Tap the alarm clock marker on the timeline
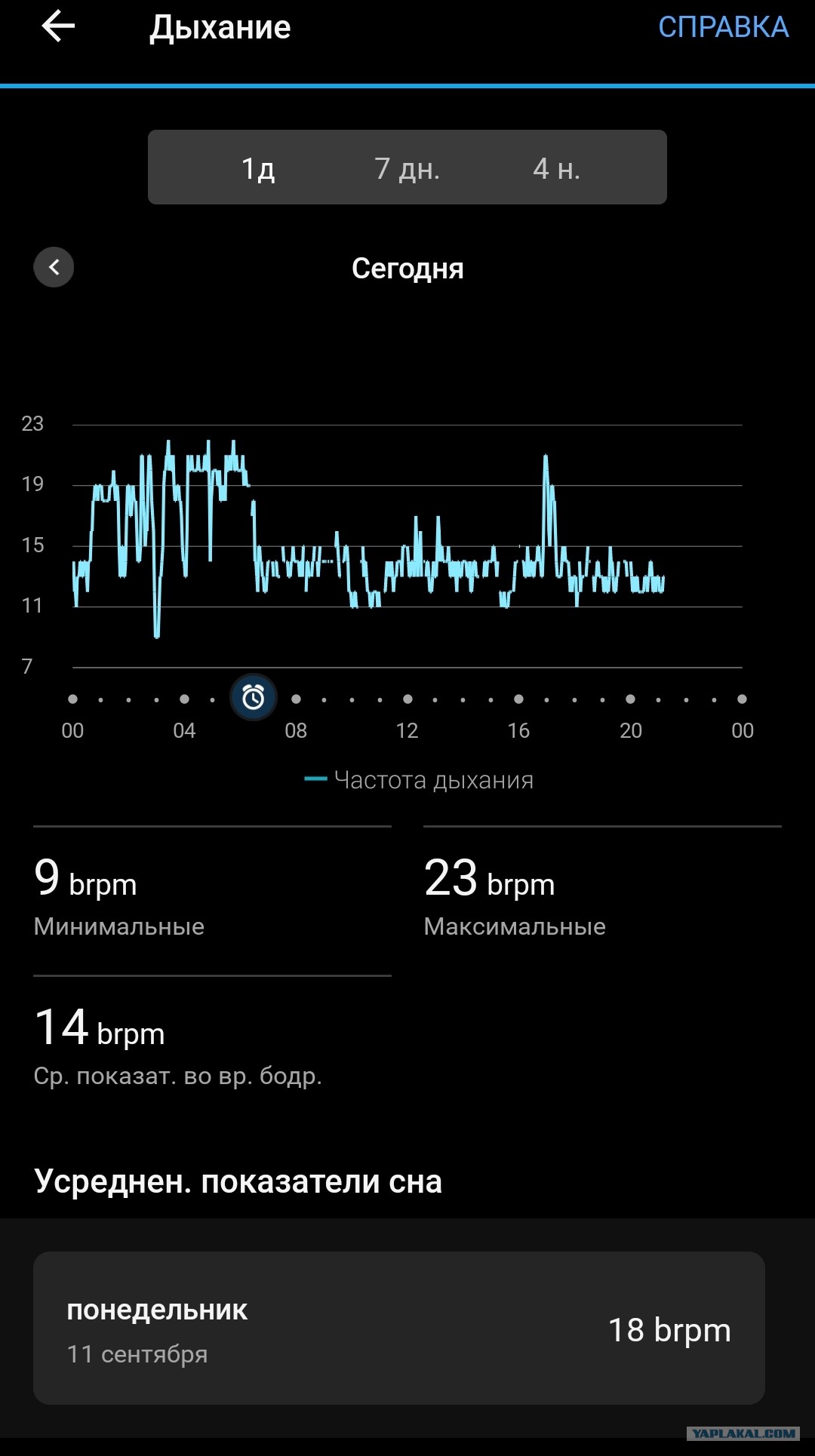 pos(254,698)
